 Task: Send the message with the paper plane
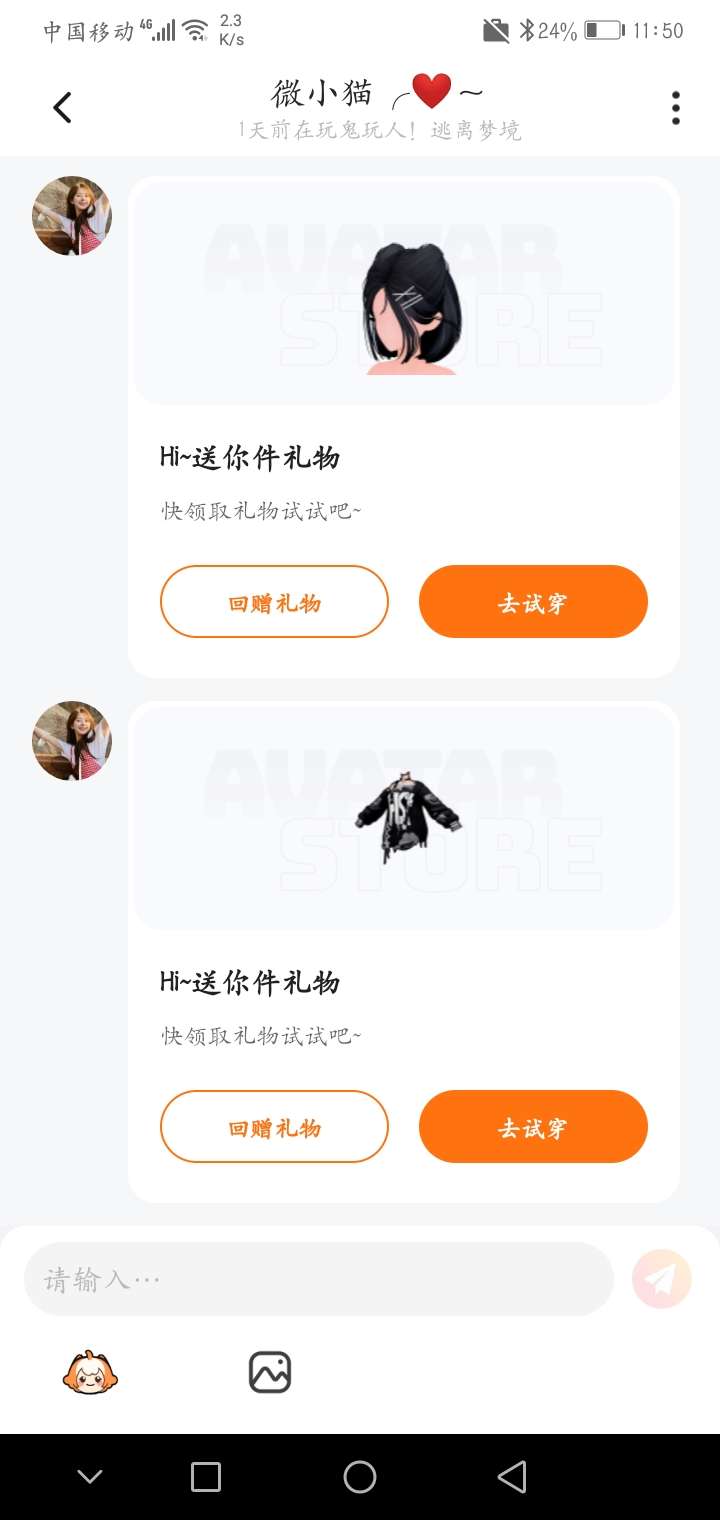point(662,1279)
